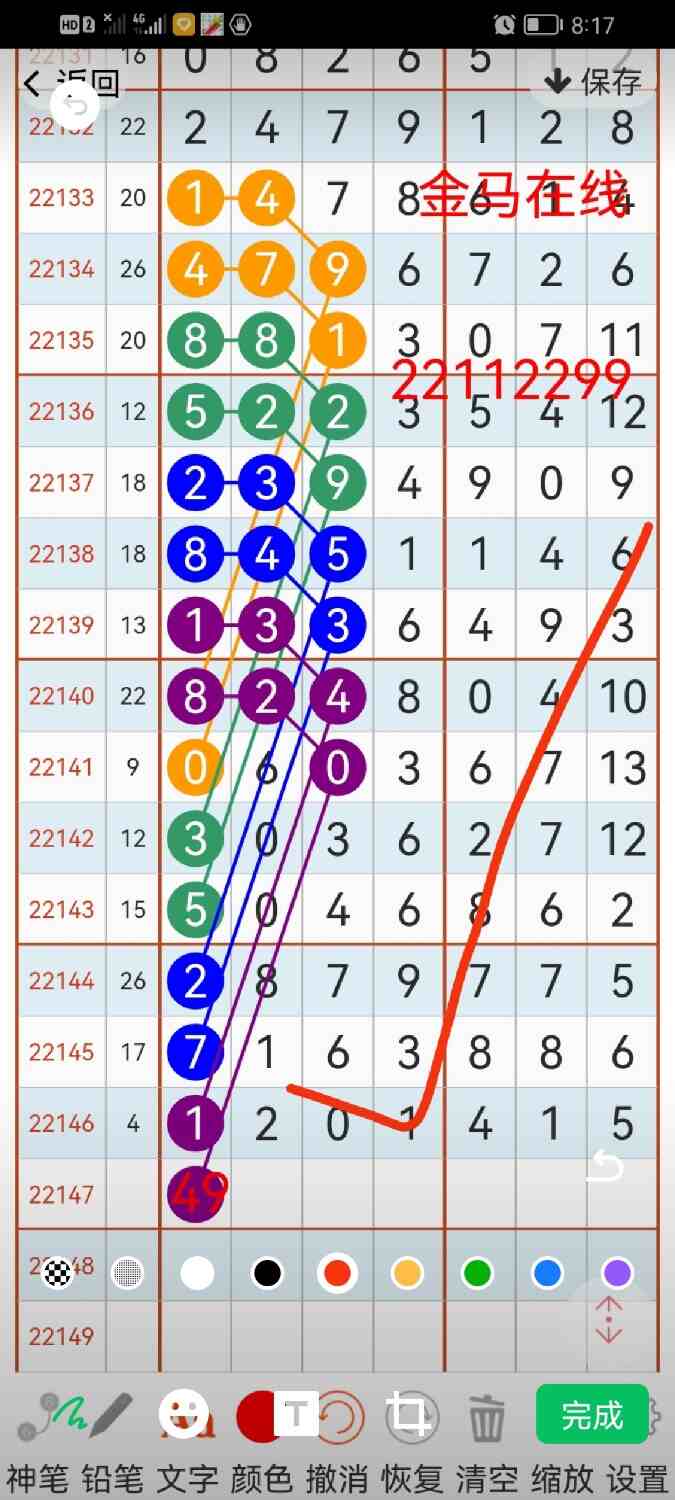The width and height of the screenshot is (675, 1500).
Task: Select the white color swatch
Action: [197, 1273]
